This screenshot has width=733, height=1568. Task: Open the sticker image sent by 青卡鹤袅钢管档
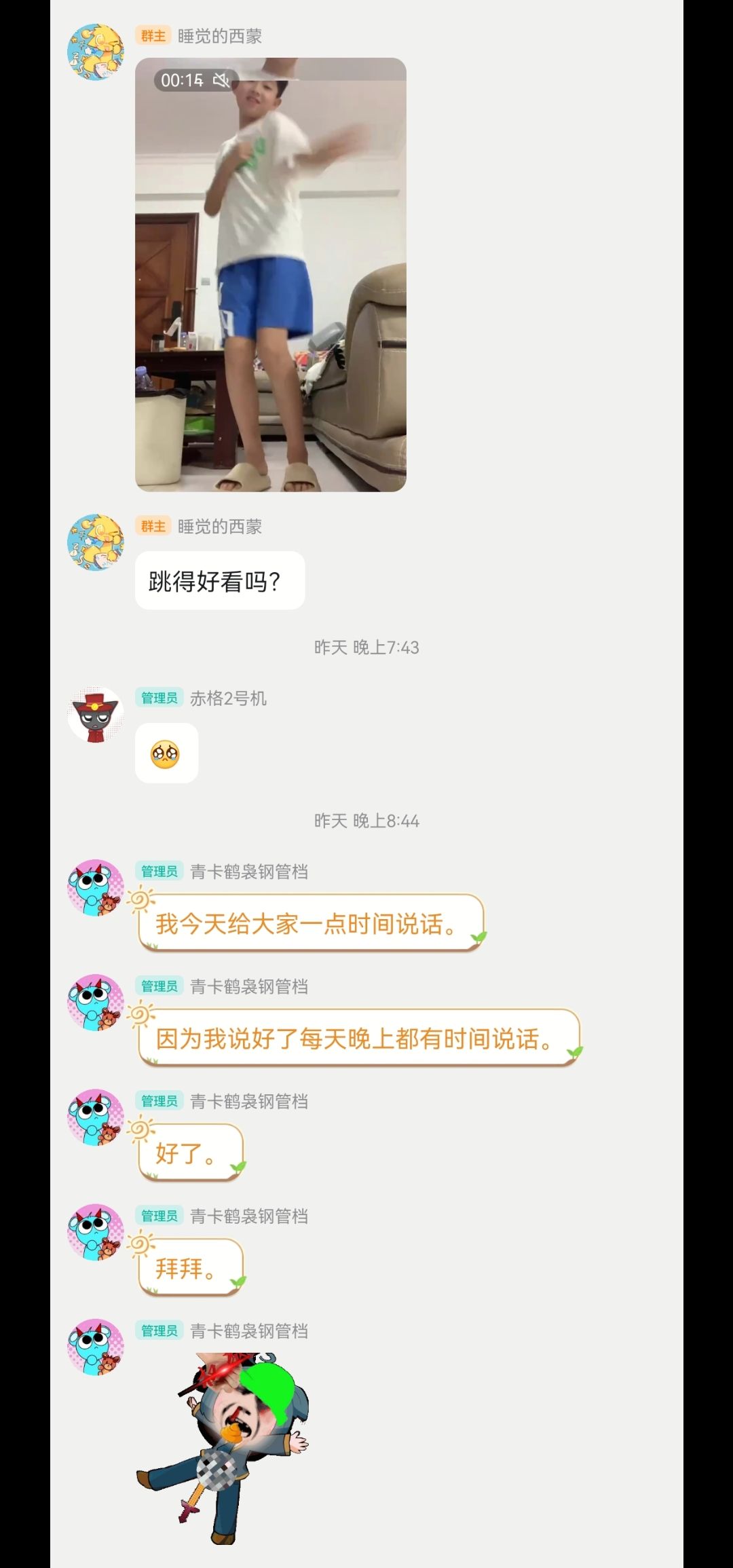click(223, 1449)
